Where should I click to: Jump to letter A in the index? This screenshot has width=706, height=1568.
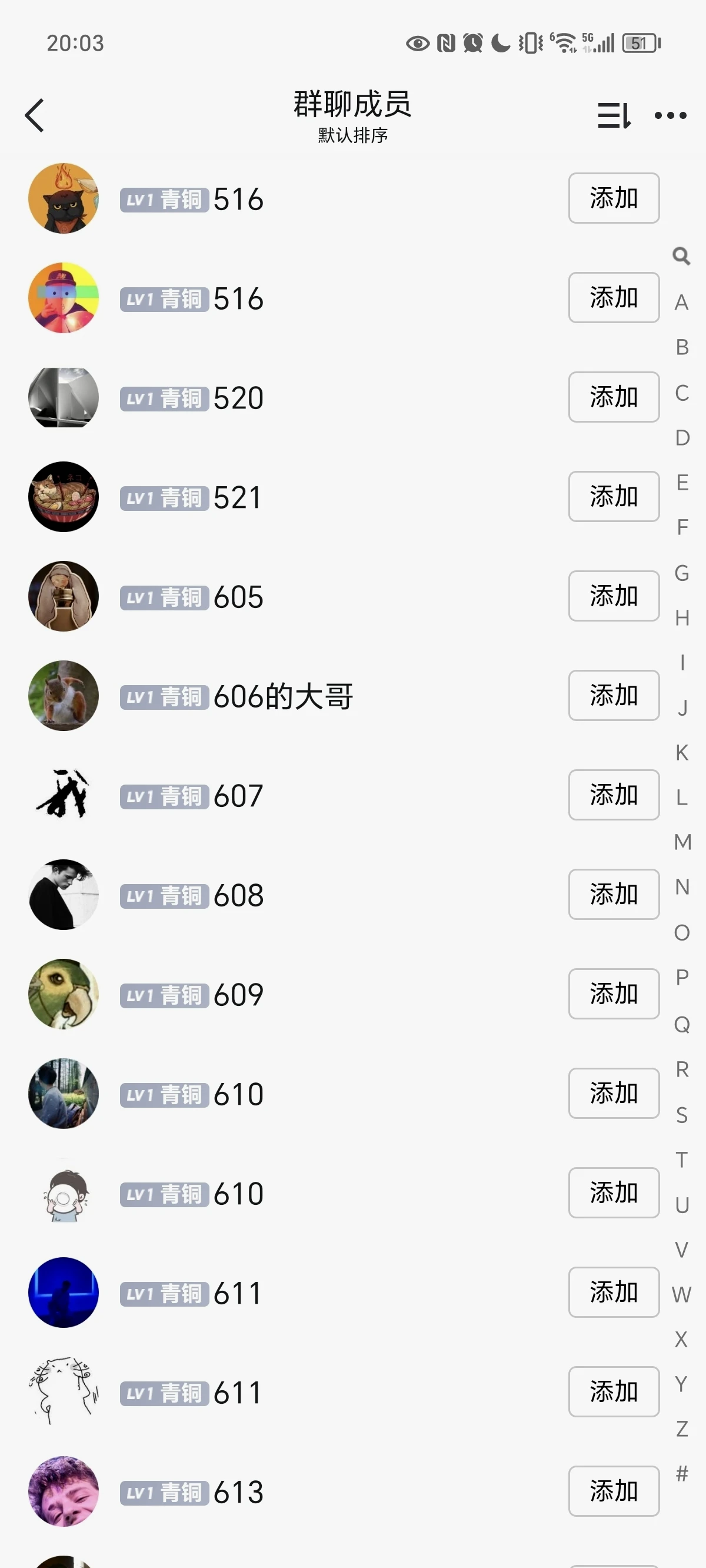[682, 303]
